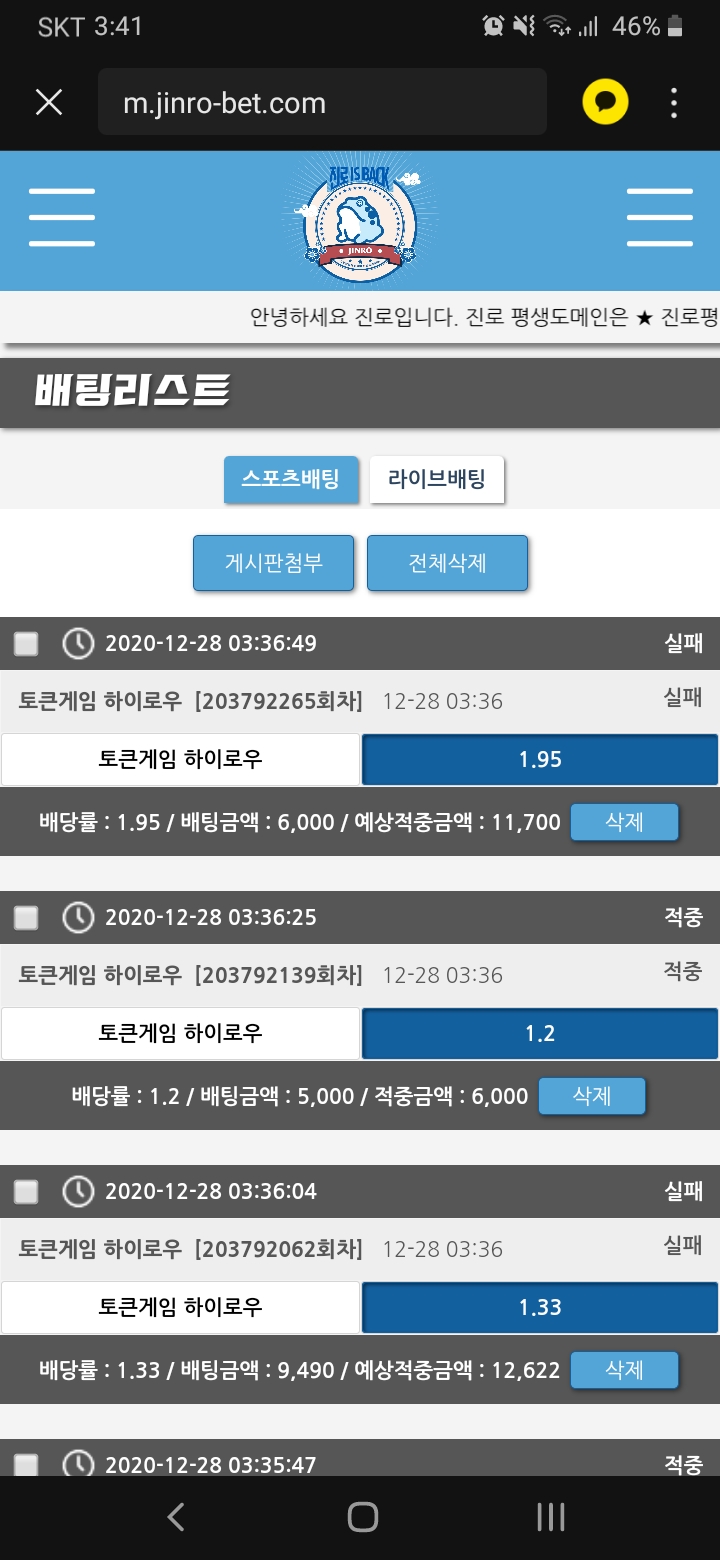Open the yellow KakaoTalk chat bubble icon

(605, 102)
